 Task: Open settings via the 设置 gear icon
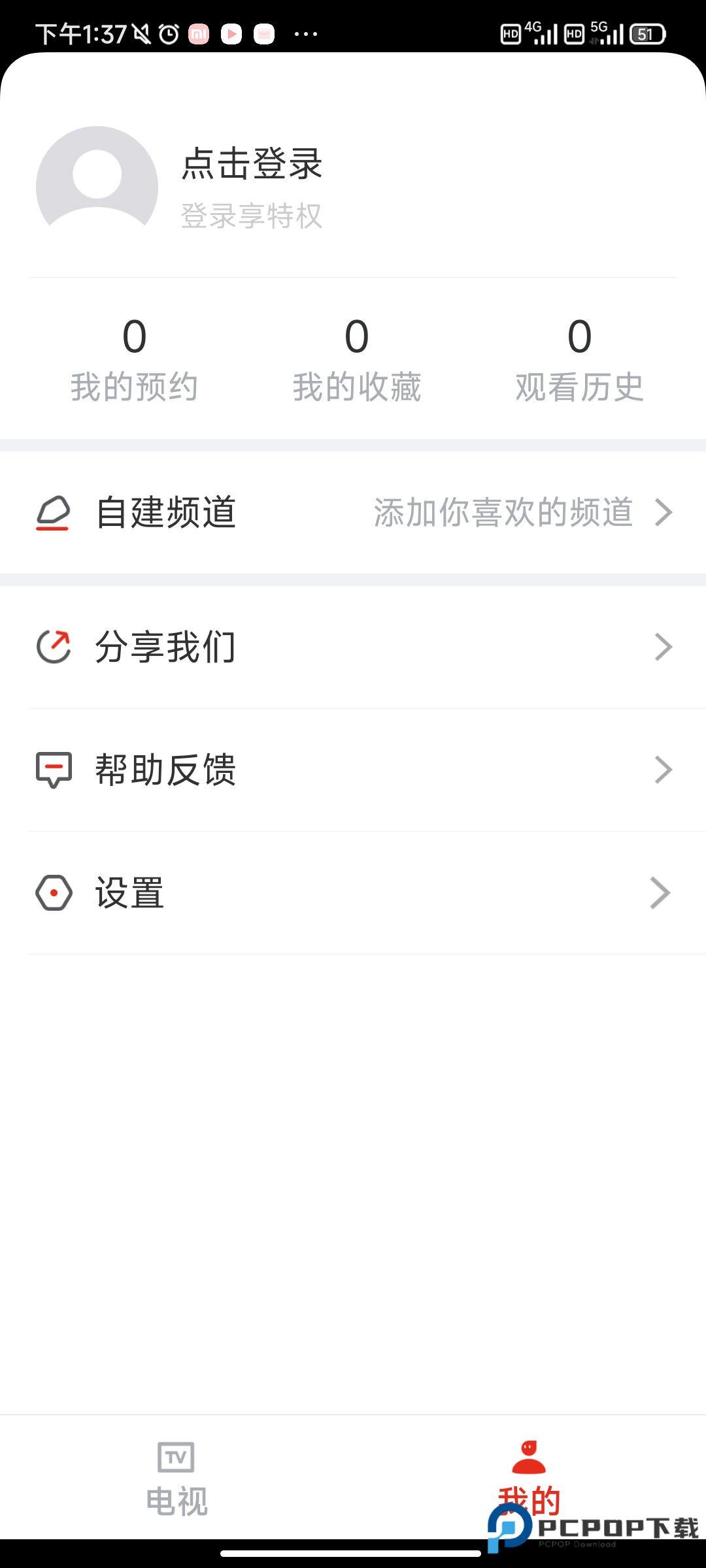point(52,893)
